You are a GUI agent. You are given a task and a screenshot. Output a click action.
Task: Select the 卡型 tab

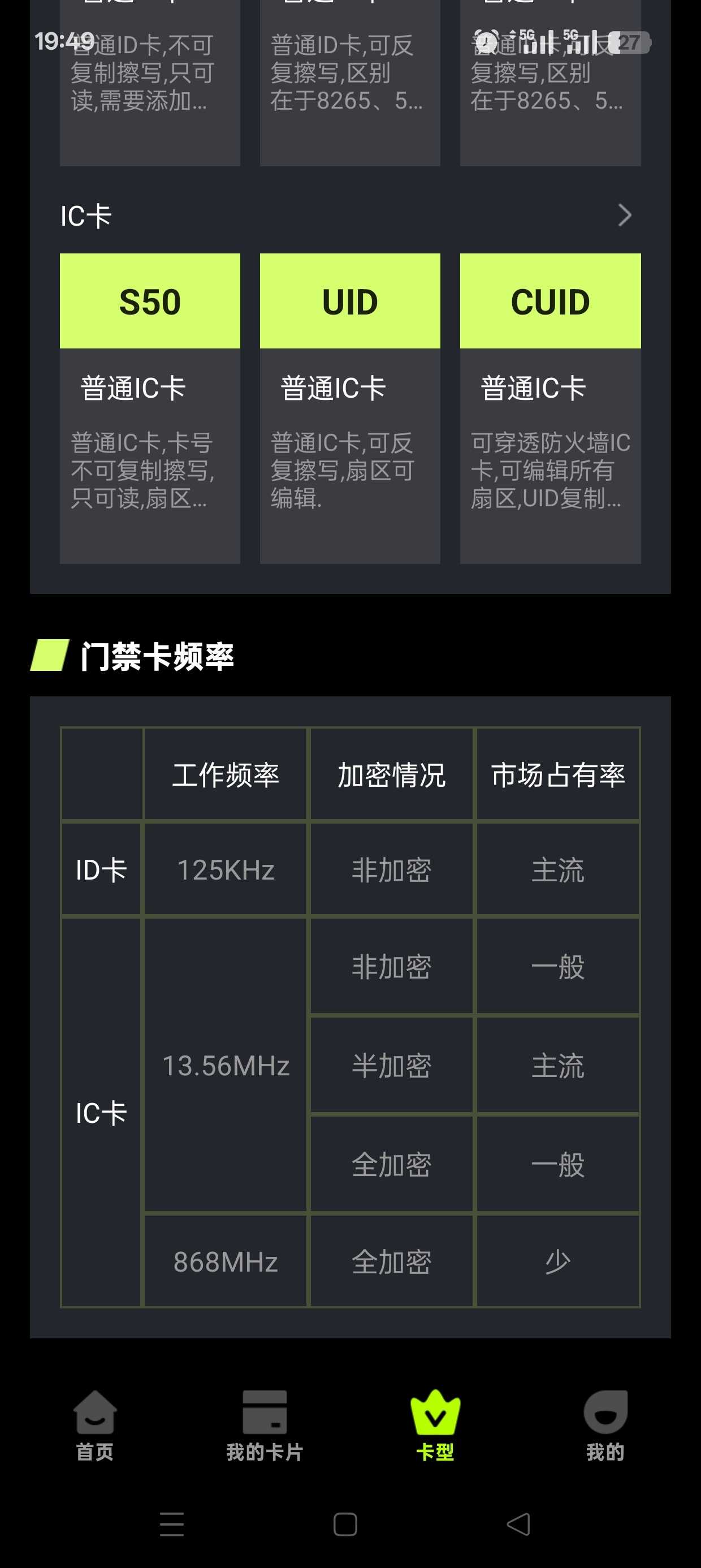(435, 1425)
